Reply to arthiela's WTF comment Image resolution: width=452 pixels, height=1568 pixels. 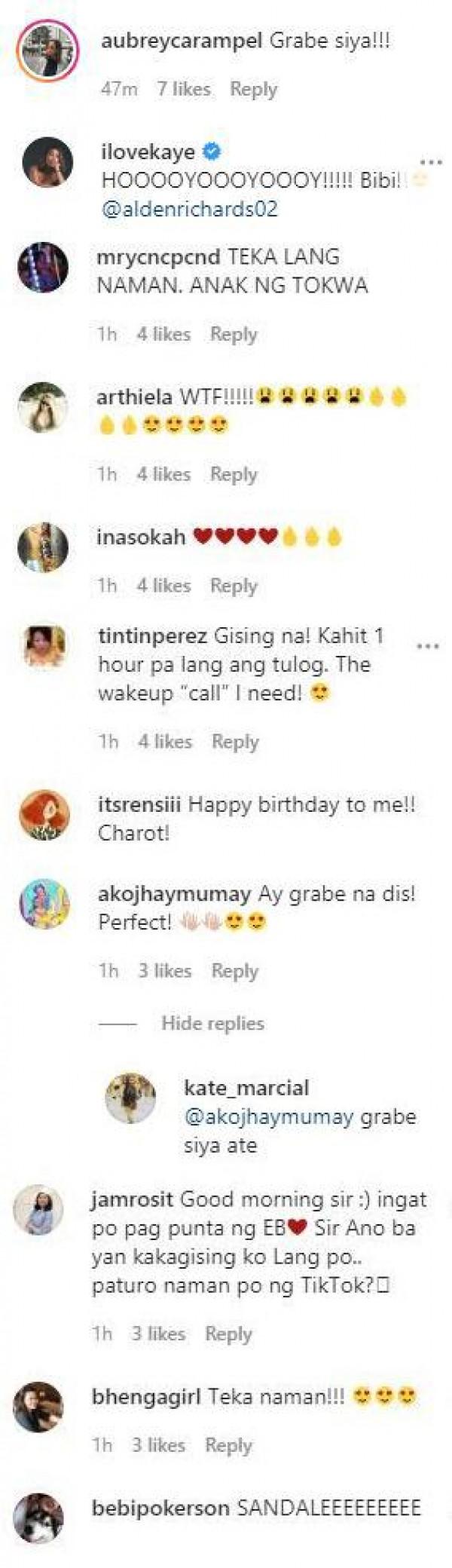tap(233, 474)
